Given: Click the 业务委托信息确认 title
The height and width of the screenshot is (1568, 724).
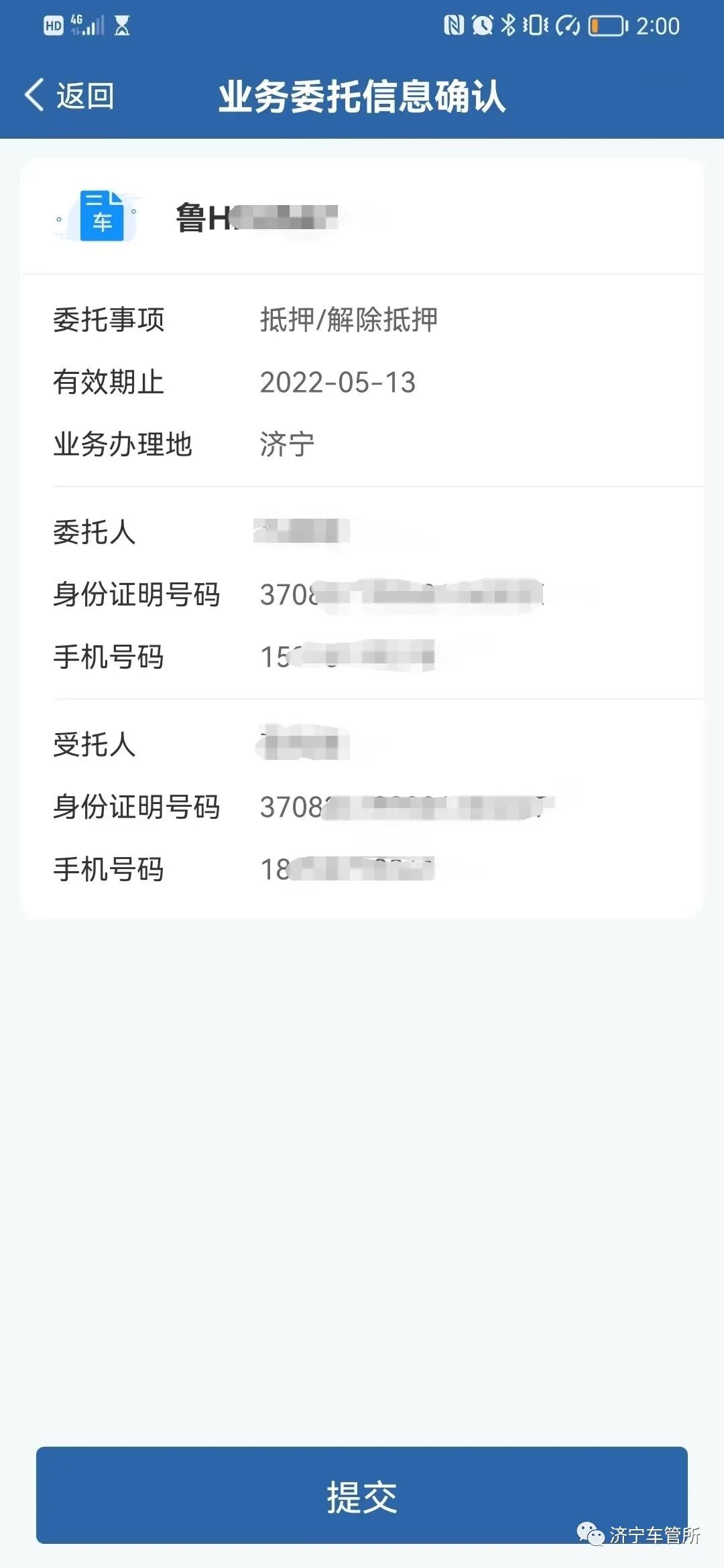Looking at the screenshot, I should pyautogui.click(x=362, y=96).
